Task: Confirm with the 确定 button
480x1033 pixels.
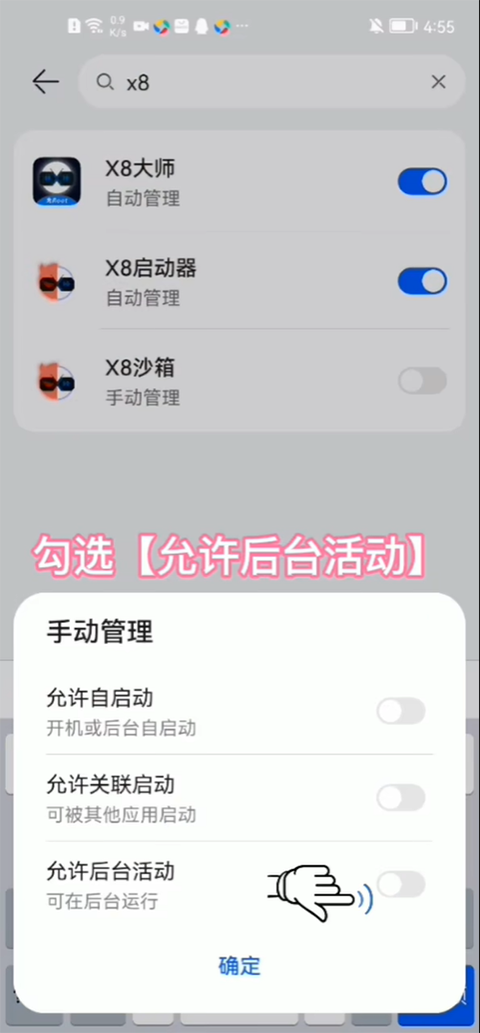Action: point(240,966)
